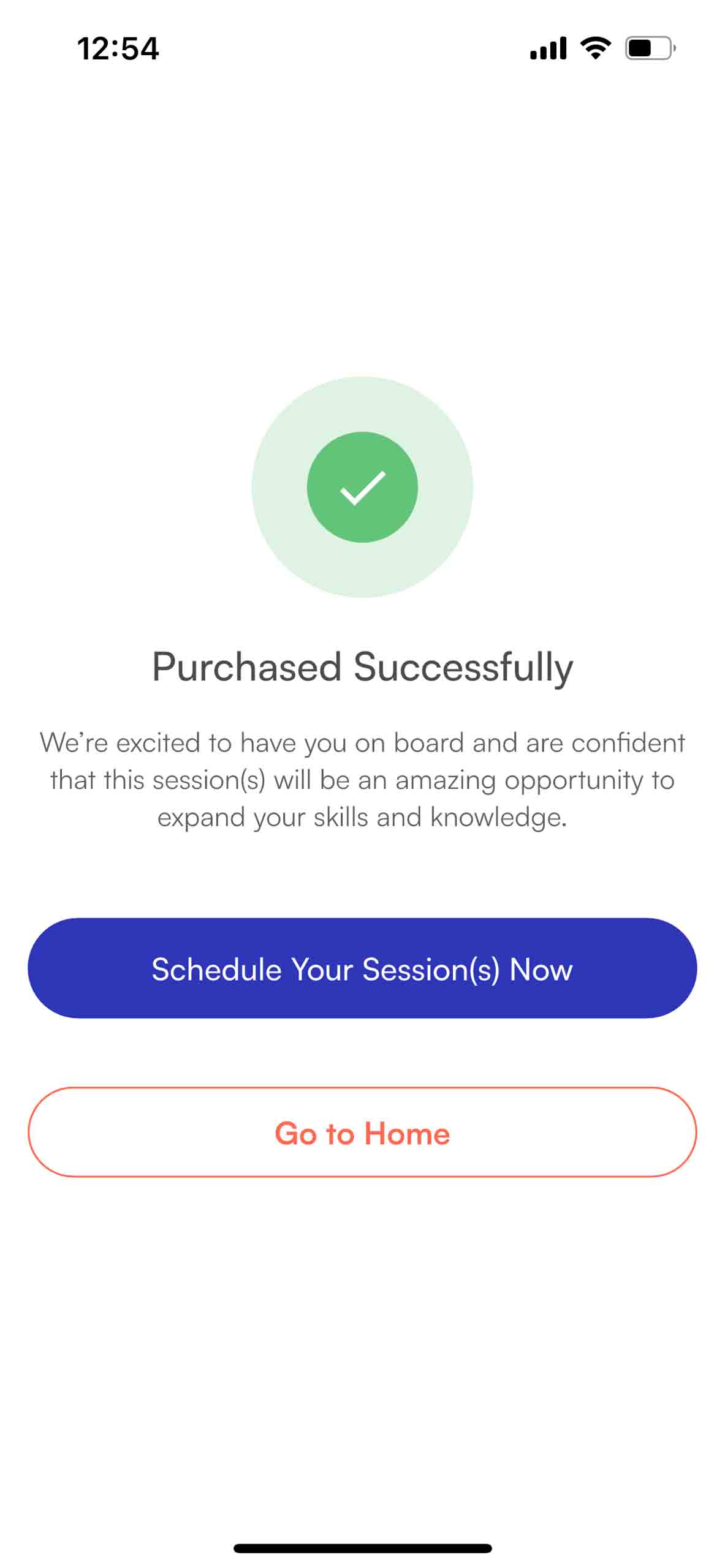Go to Home screen
This screenshot has width=725, height=1568.
(362, 1132)
